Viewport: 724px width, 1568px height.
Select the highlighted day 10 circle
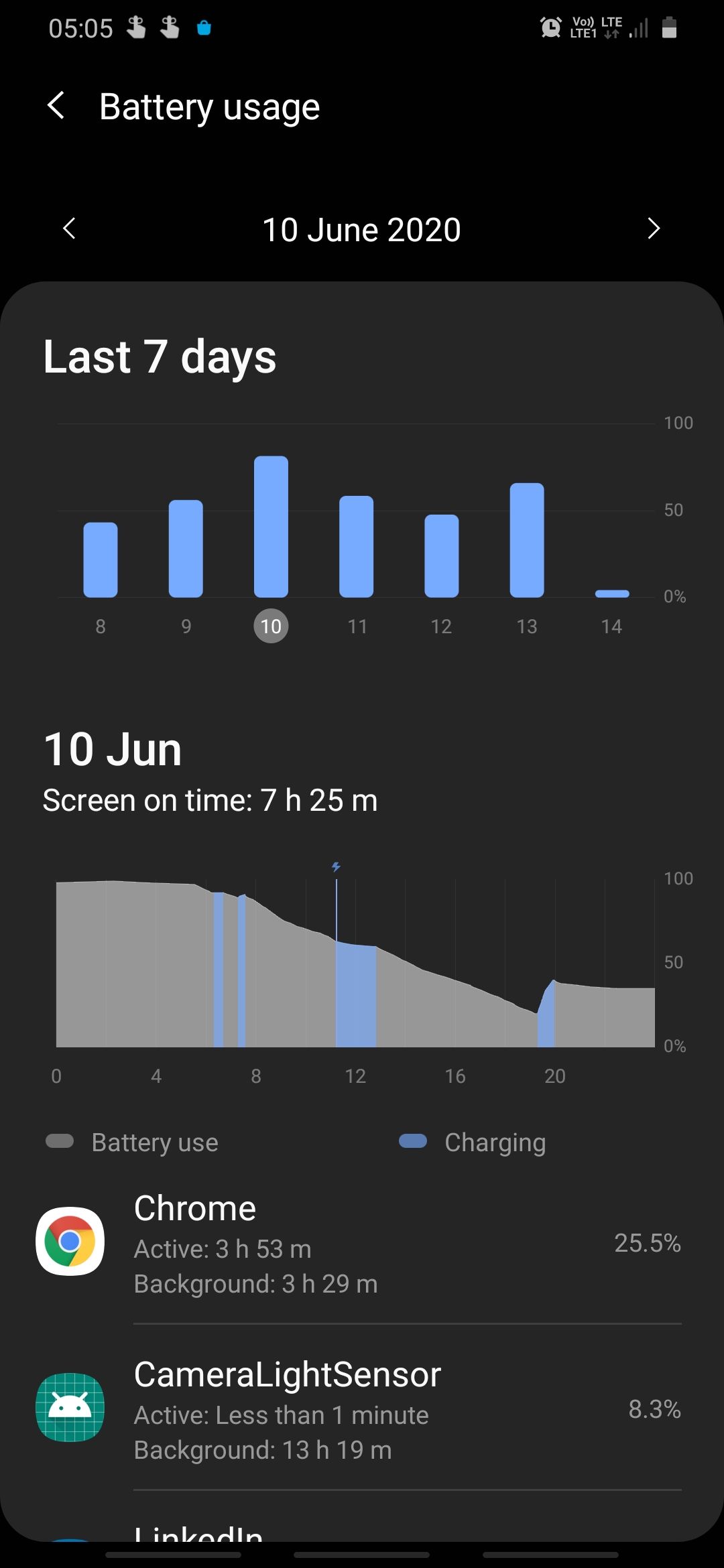pyautogui.click(x=270, y=626)
